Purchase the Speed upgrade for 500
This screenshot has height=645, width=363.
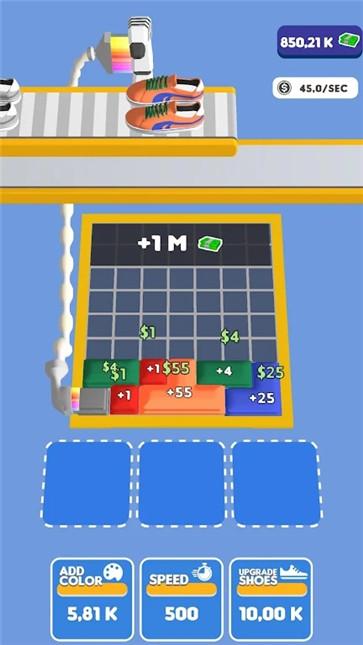tap(182, 599)
